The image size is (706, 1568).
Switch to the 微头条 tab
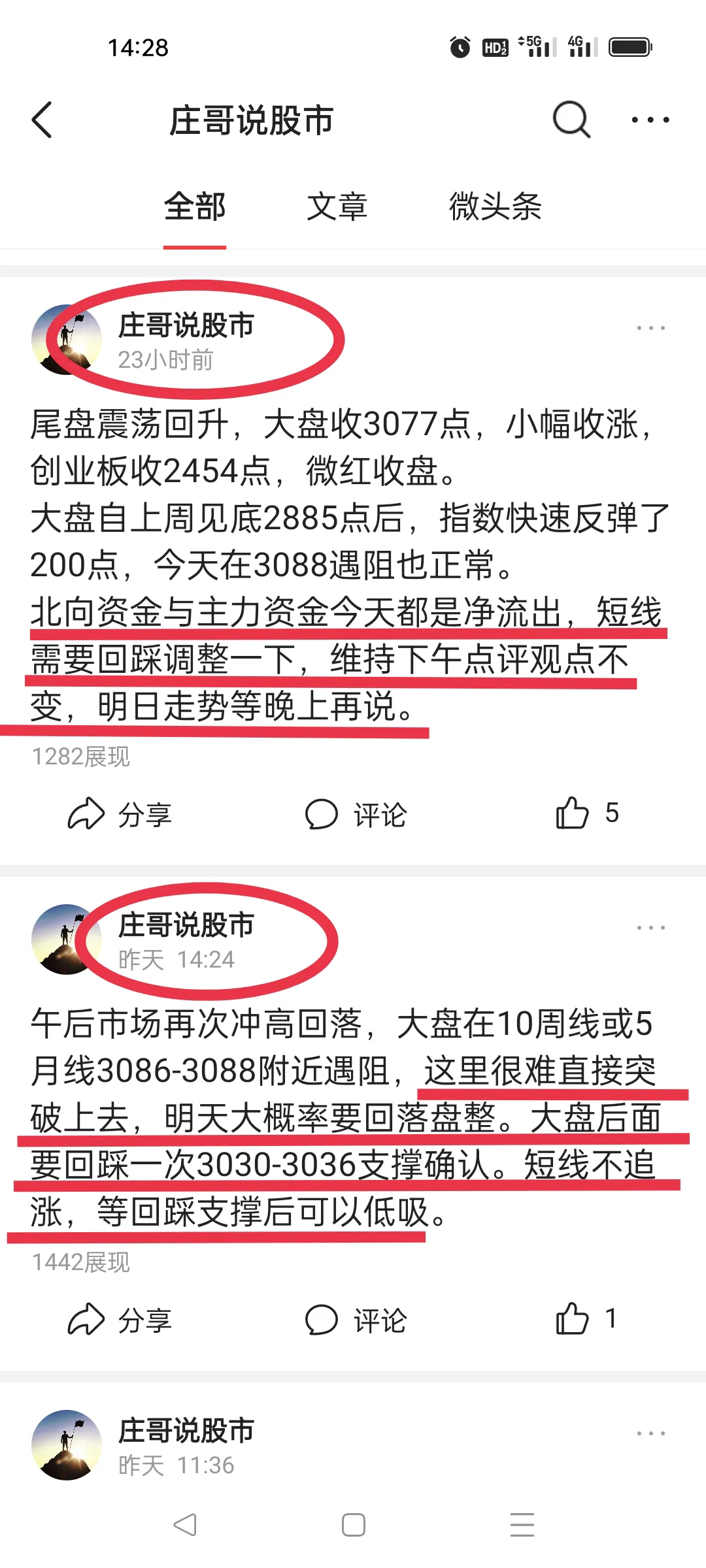(496, 207)
